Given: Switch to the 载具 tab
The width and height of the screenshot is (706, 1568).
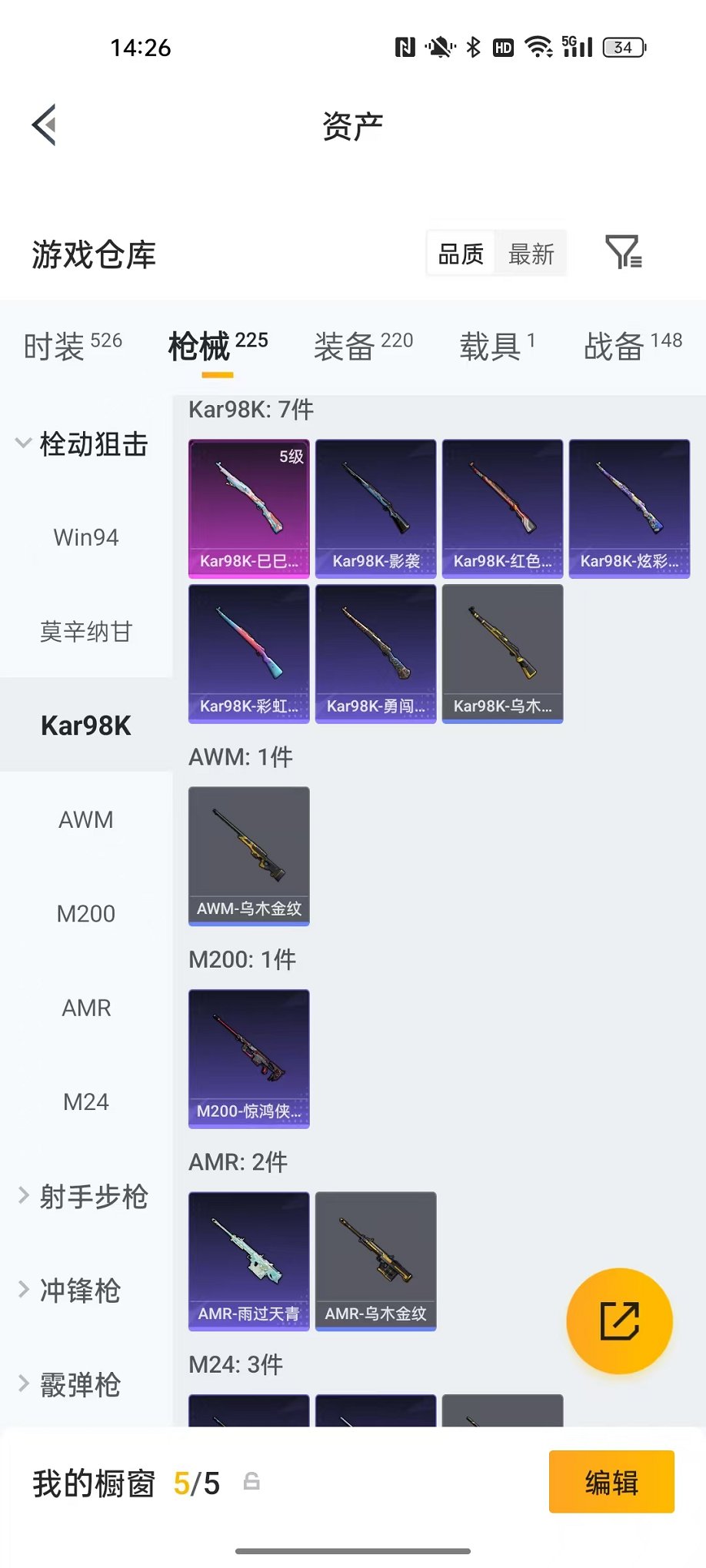Looking at the screenshot, I should (x=497, y=346).
